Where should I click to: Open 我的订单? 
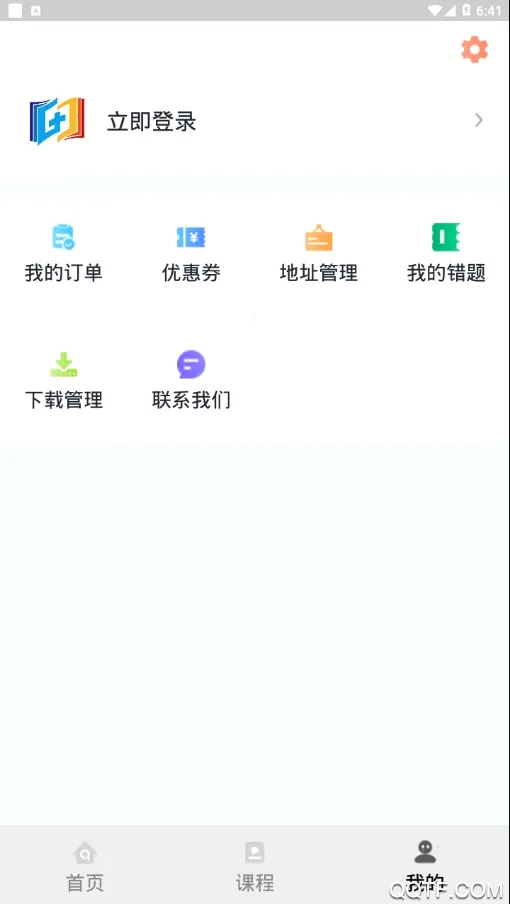click(63, 253)
